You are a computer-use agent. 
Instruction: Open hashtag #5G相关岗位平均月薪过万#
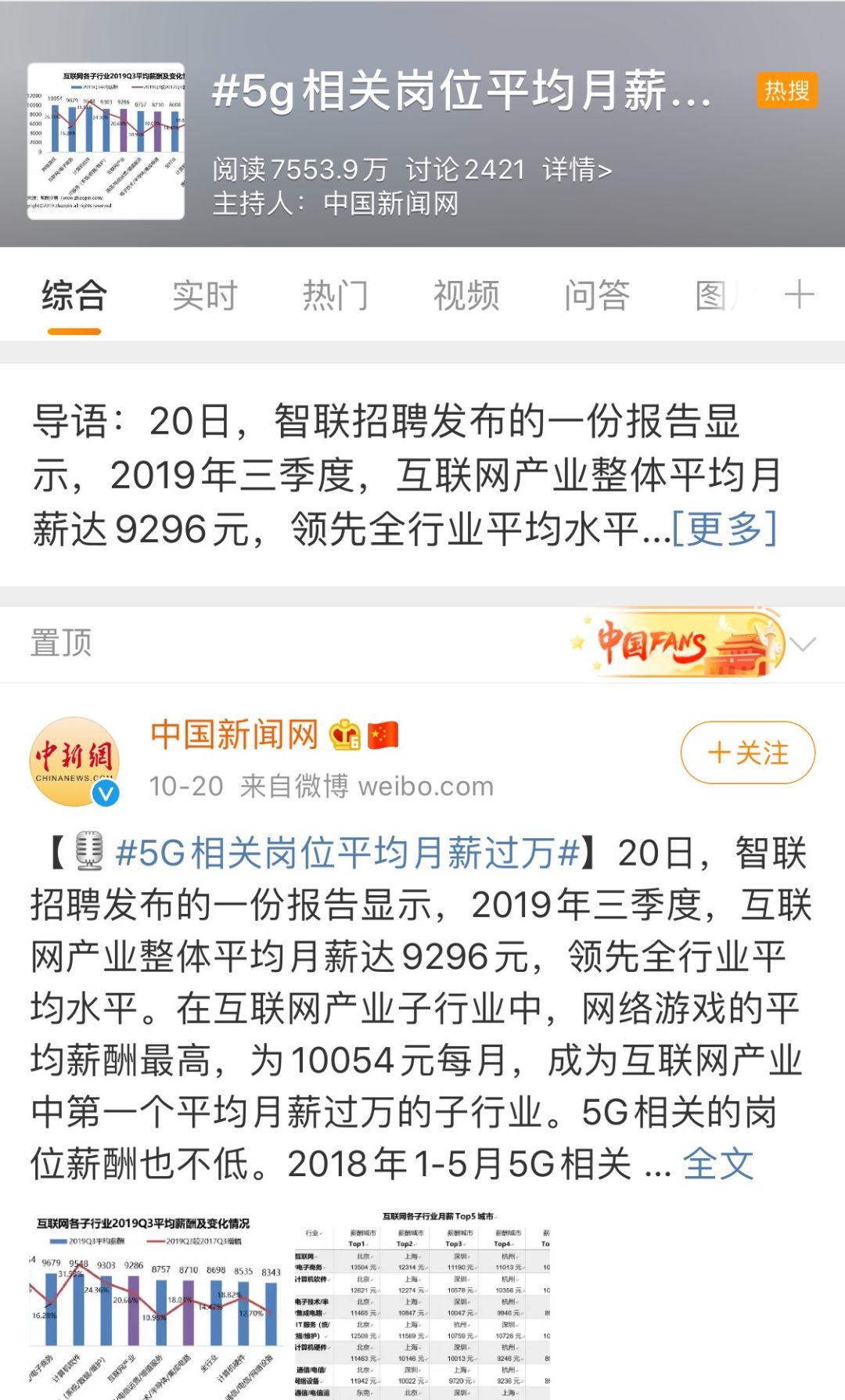click(x=347, y=853)
